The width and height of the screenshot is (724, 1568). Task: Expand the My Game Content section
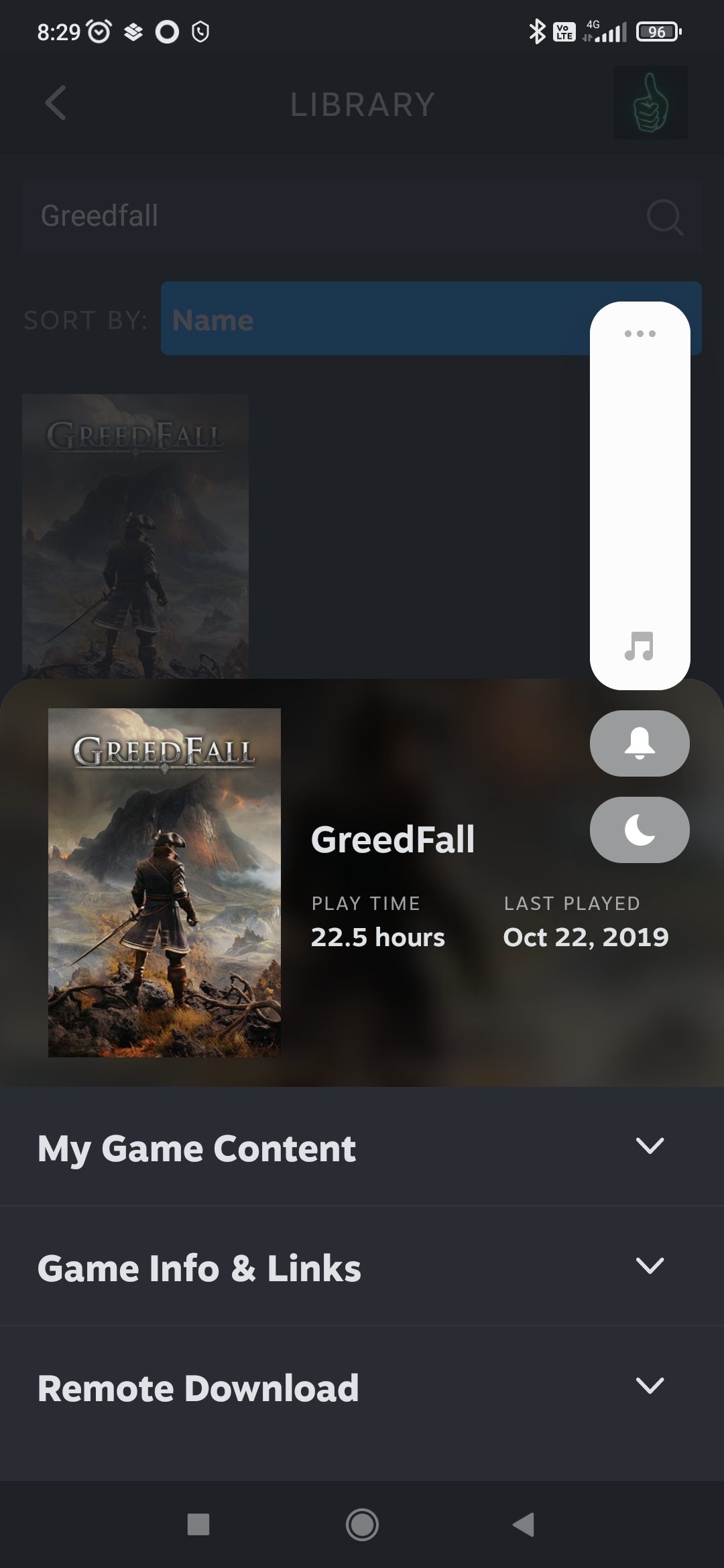(x=362, y=1147)
